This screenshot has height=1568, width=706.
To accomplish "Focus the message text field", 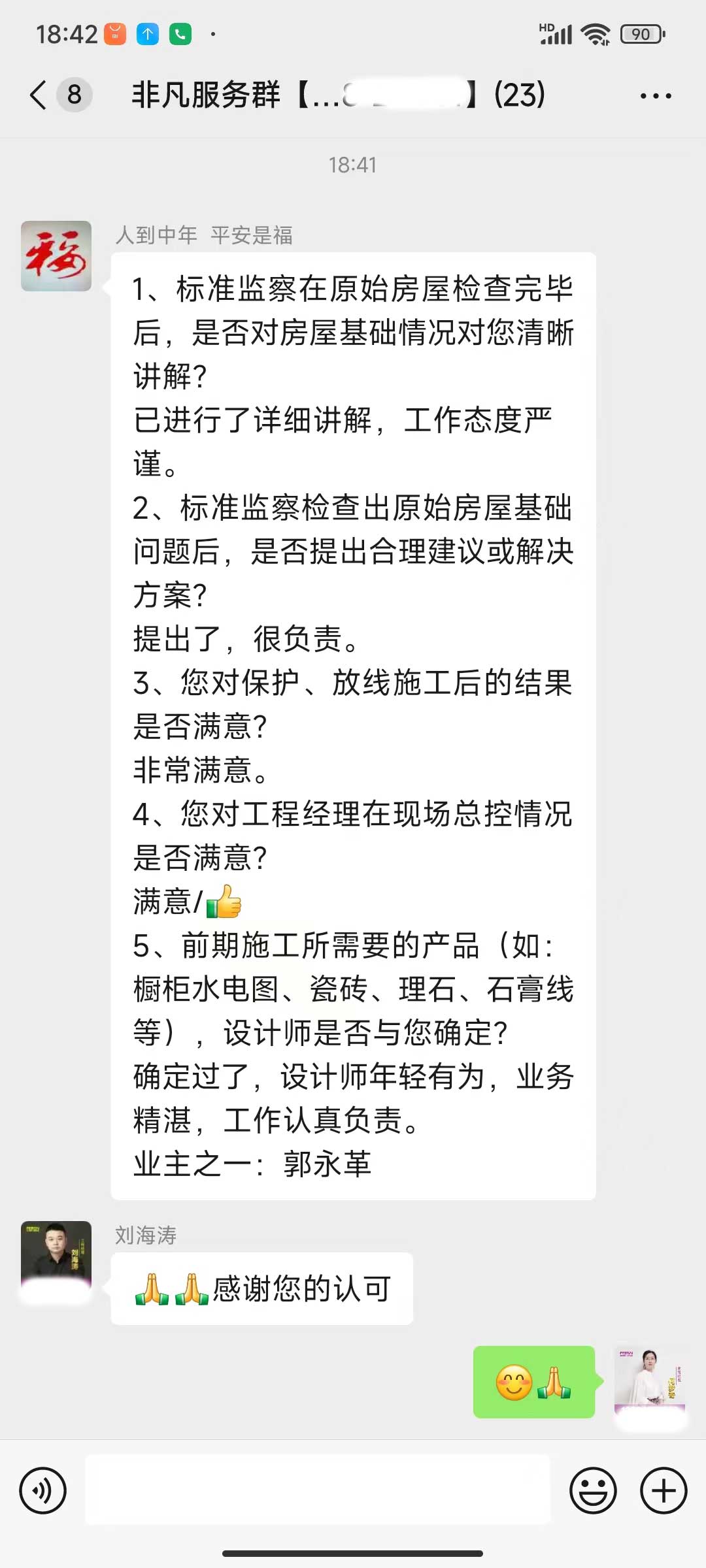I will click(x=318, y=1490).
